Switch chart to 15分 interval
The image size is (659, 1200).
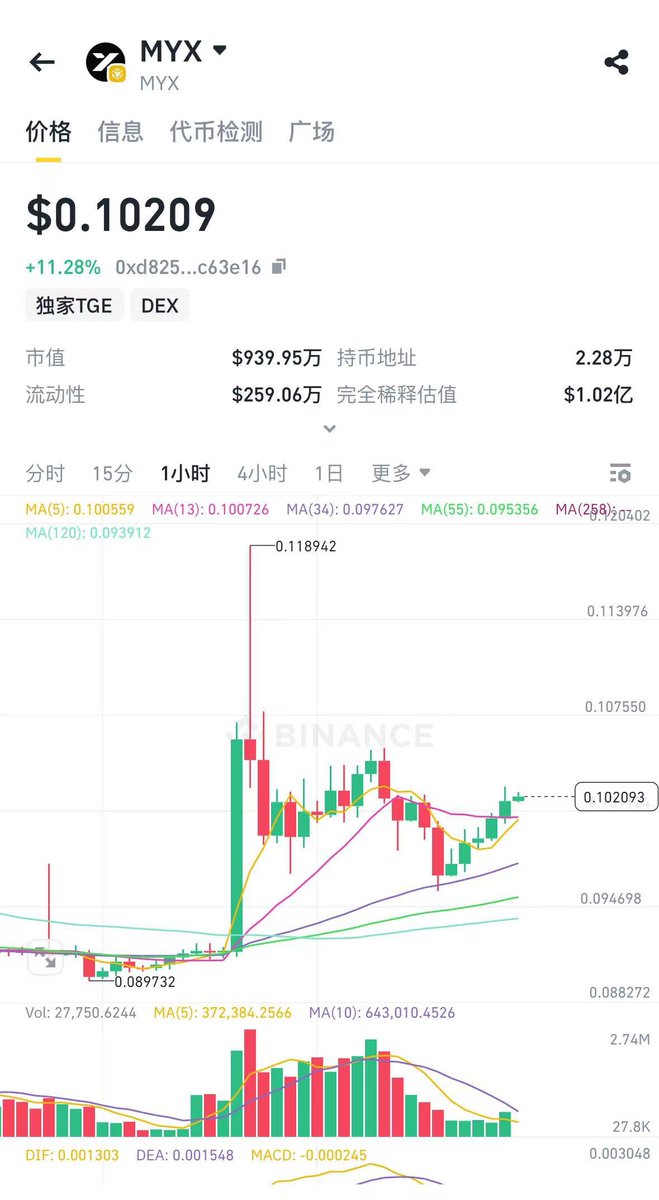[x=112, y=473]
